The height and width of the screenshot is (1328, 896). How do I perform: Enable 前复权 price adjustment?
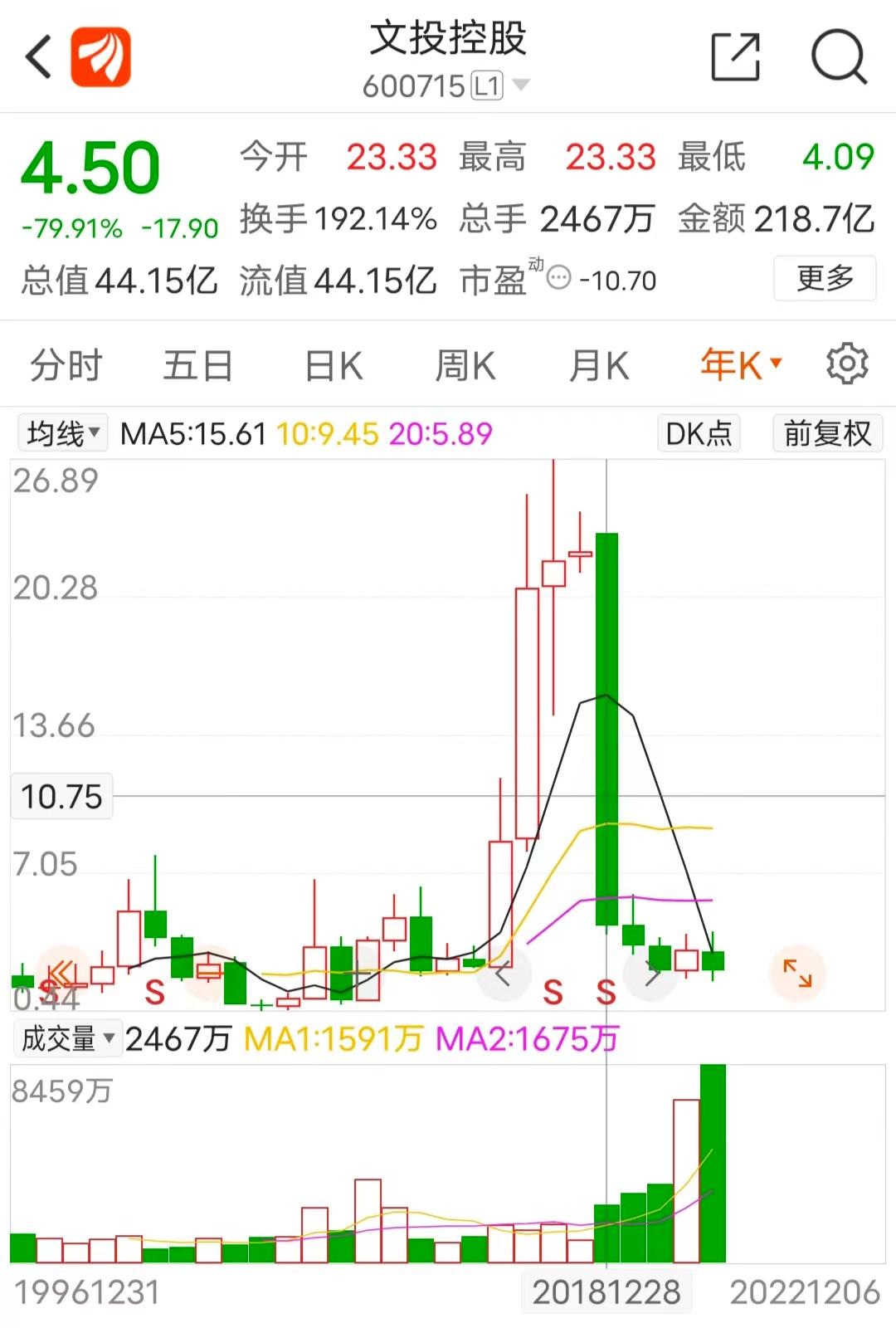825,433
